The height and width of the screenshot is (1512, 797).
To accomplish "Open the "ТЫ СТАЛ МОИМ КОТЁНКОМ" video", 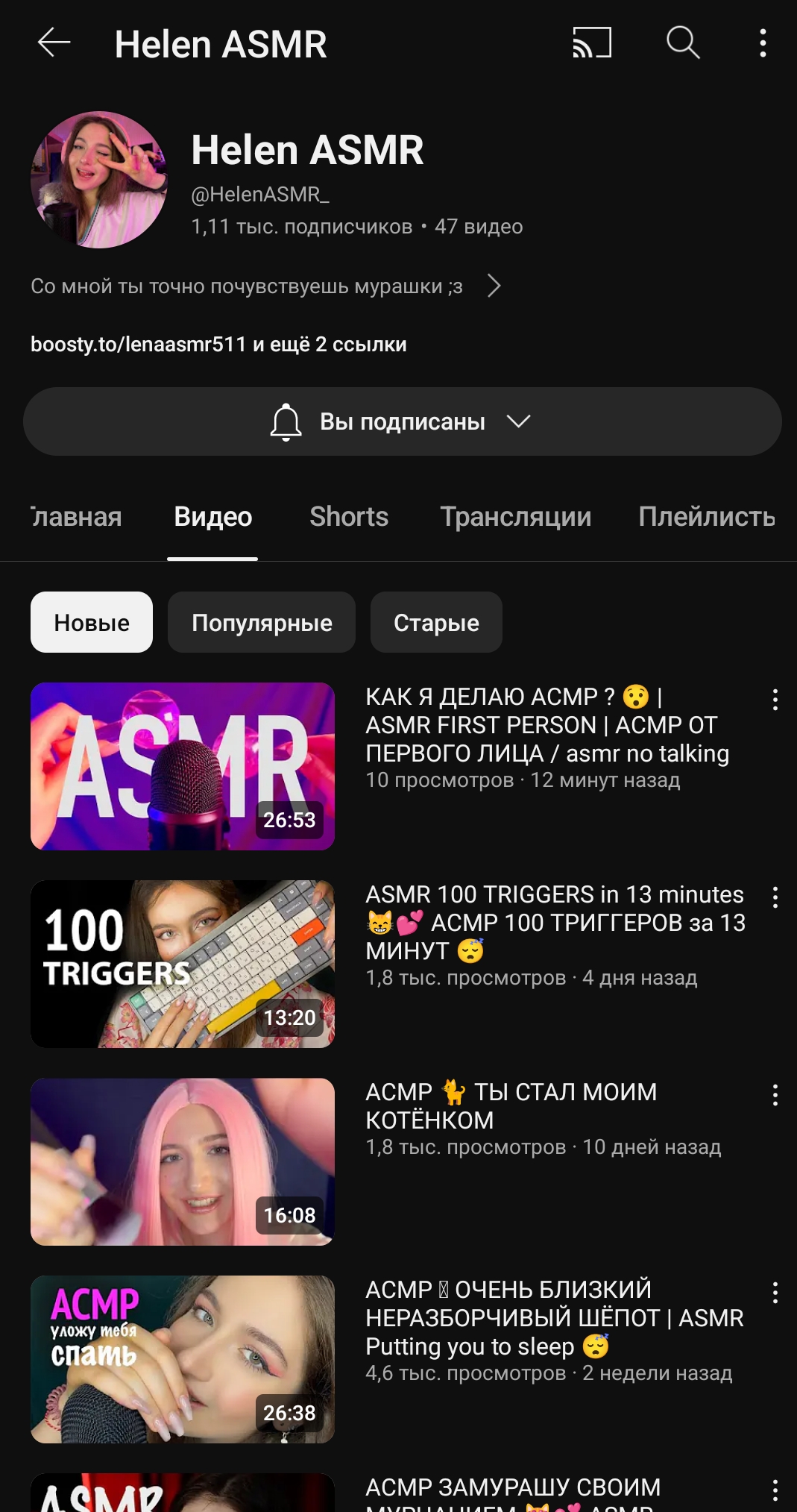I will [x=183, y=1161].
